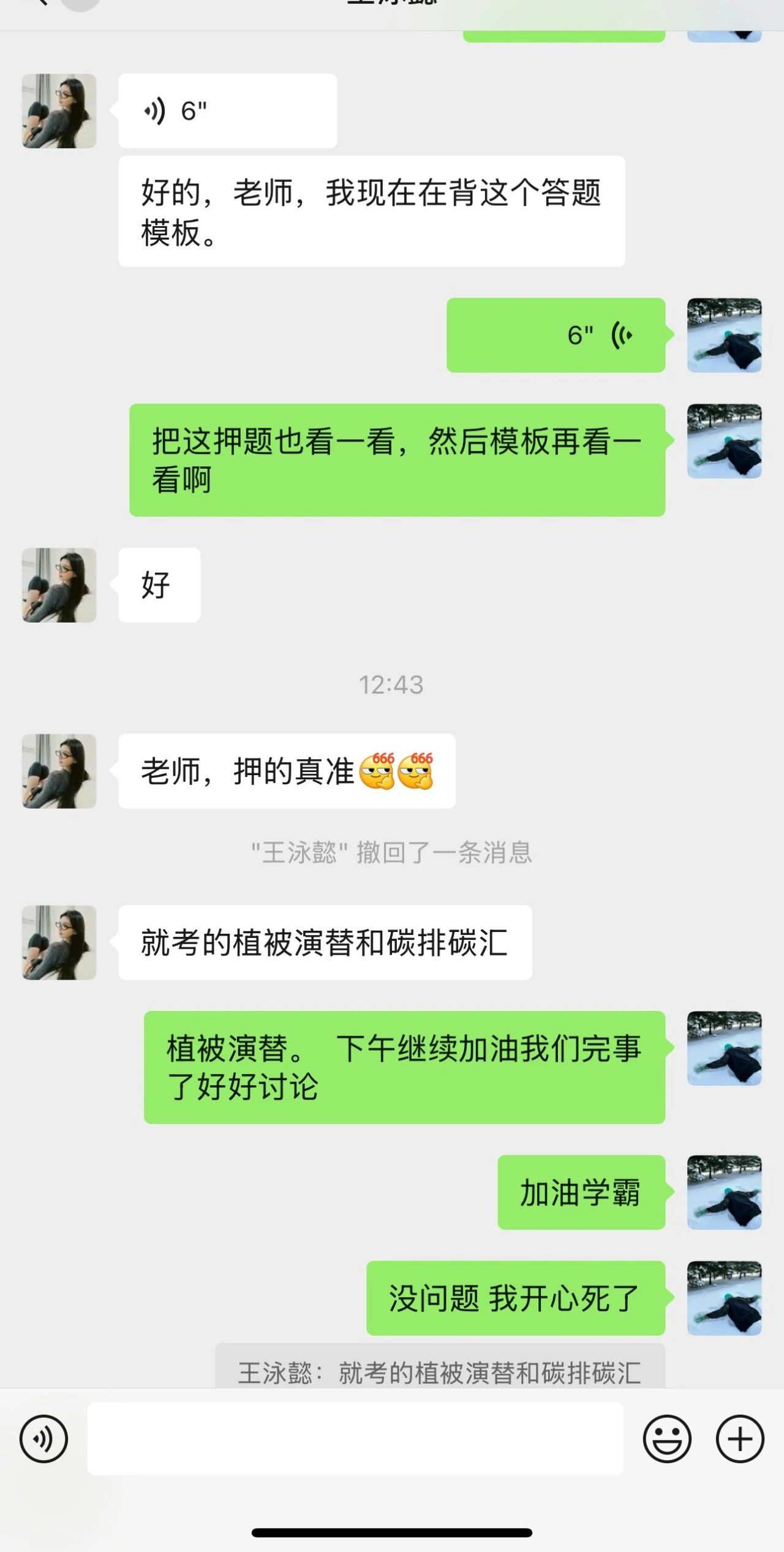The width and height of the screenshot is (784, 1552).
Task: Play the received 6-second voice message
Action: pos(227,111)
